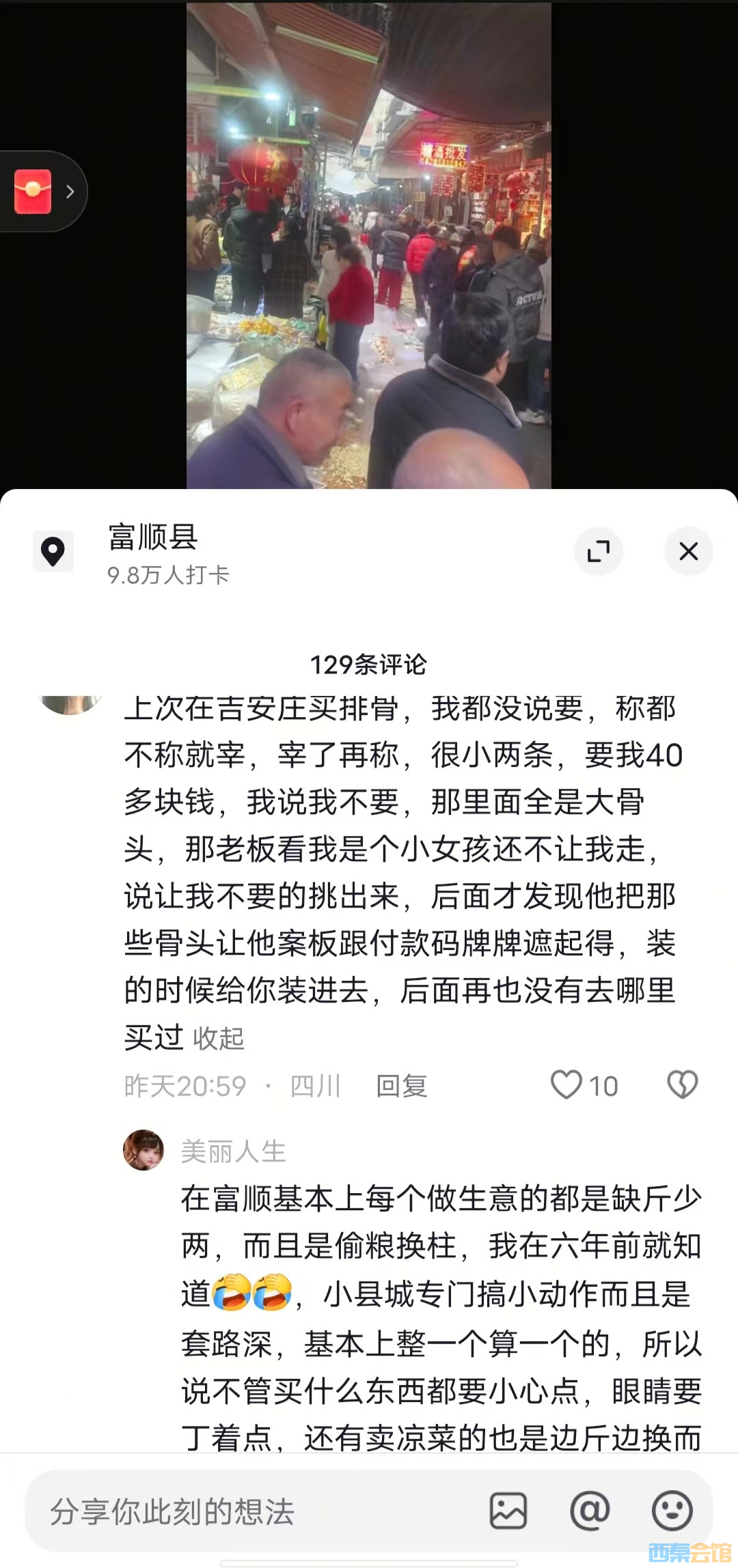Close the comments panel

click(x=688, y=551)
